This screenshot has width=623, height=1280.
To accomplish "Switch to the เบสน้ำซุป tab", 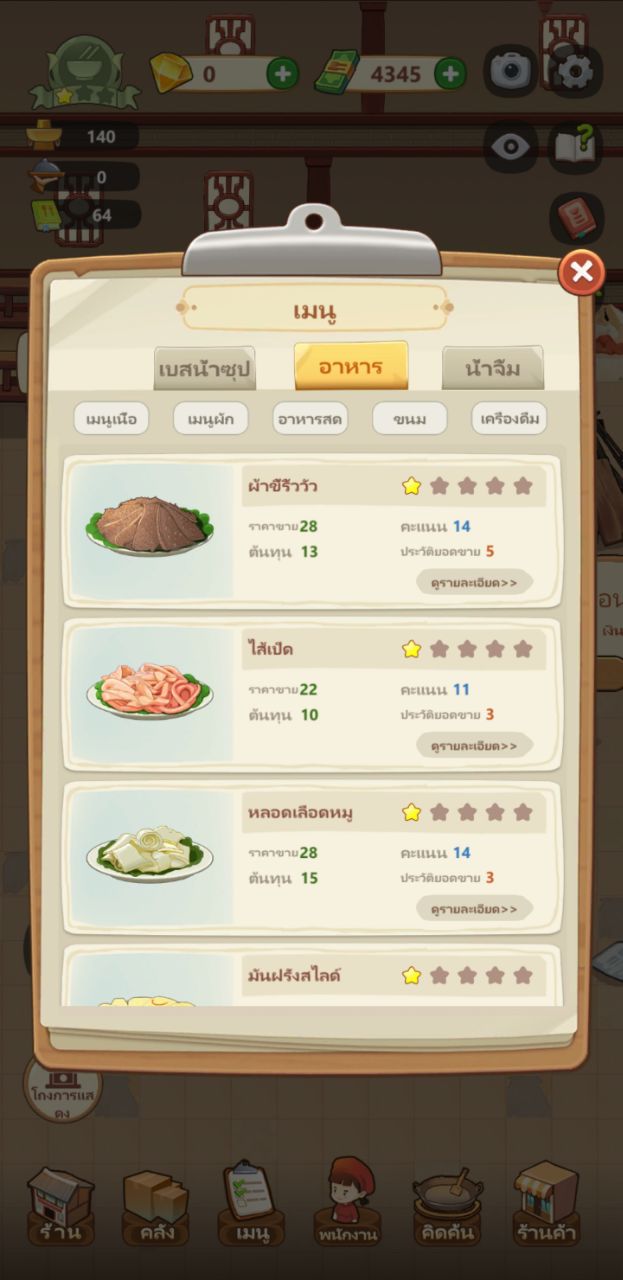I will pyautogui.click(x=206, y=369).
